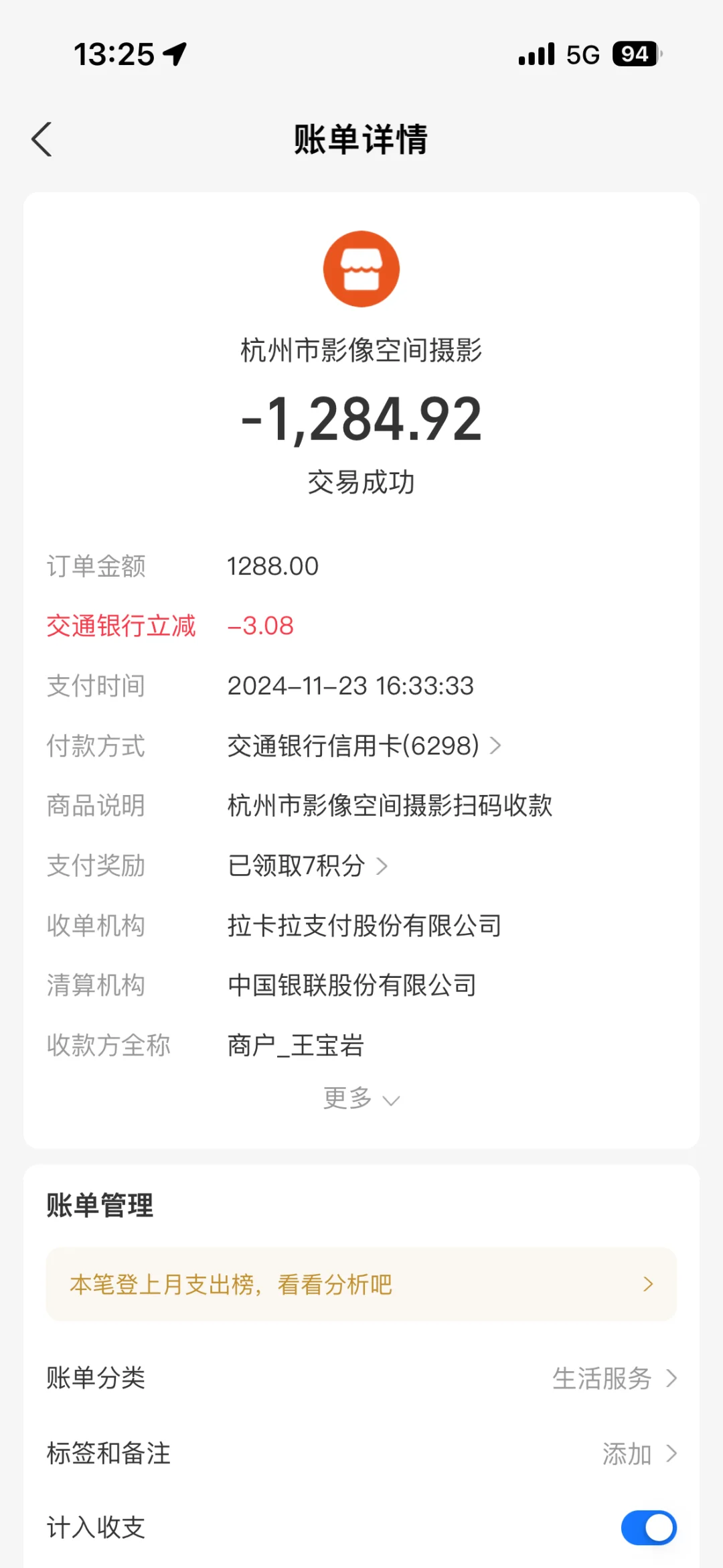Viewport: 723px width, 1568px height.
Task: Expand the 更多 section for more details
Action: [361, 1098]
